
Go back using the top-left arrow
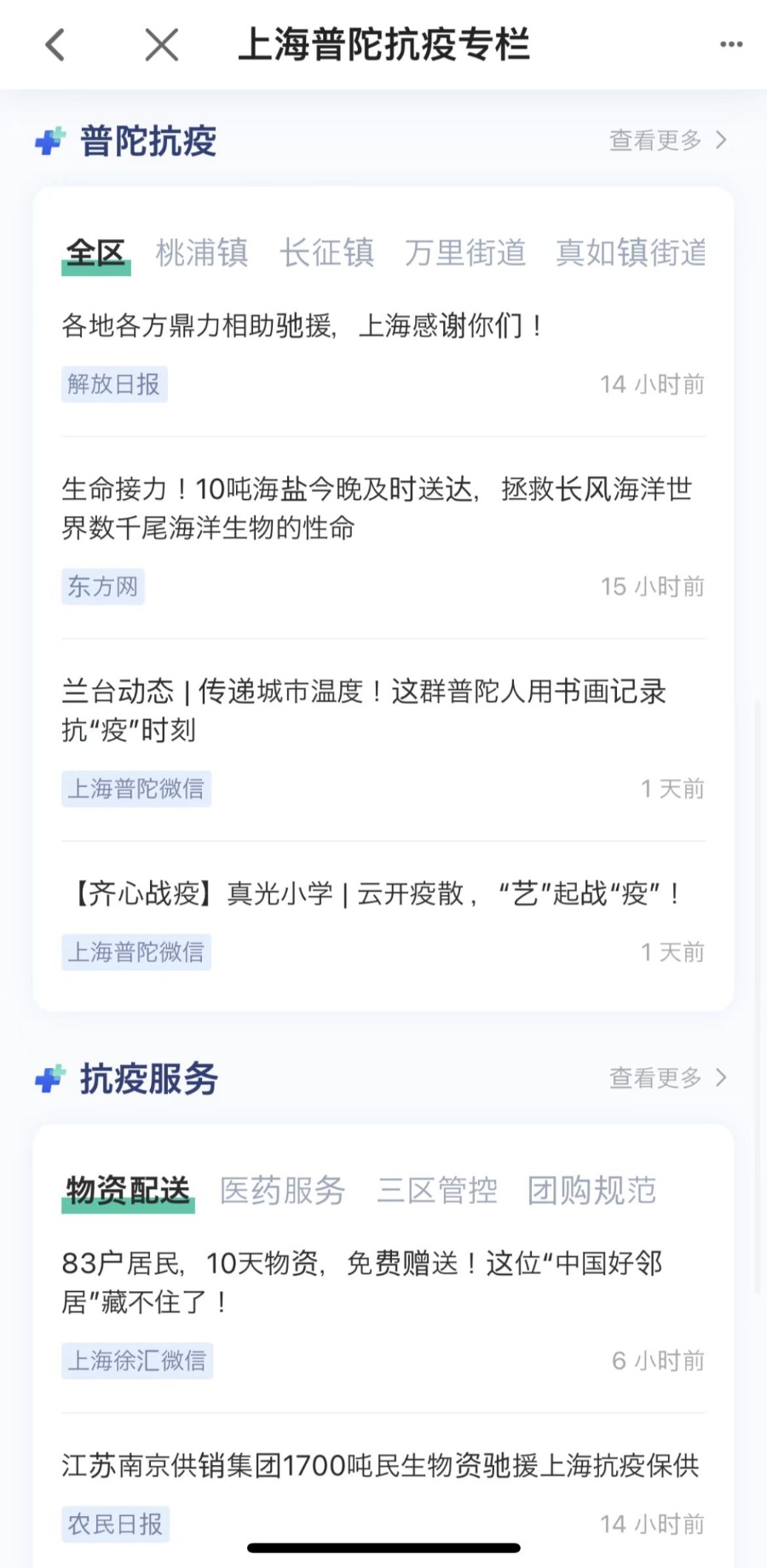pos(55,45)
